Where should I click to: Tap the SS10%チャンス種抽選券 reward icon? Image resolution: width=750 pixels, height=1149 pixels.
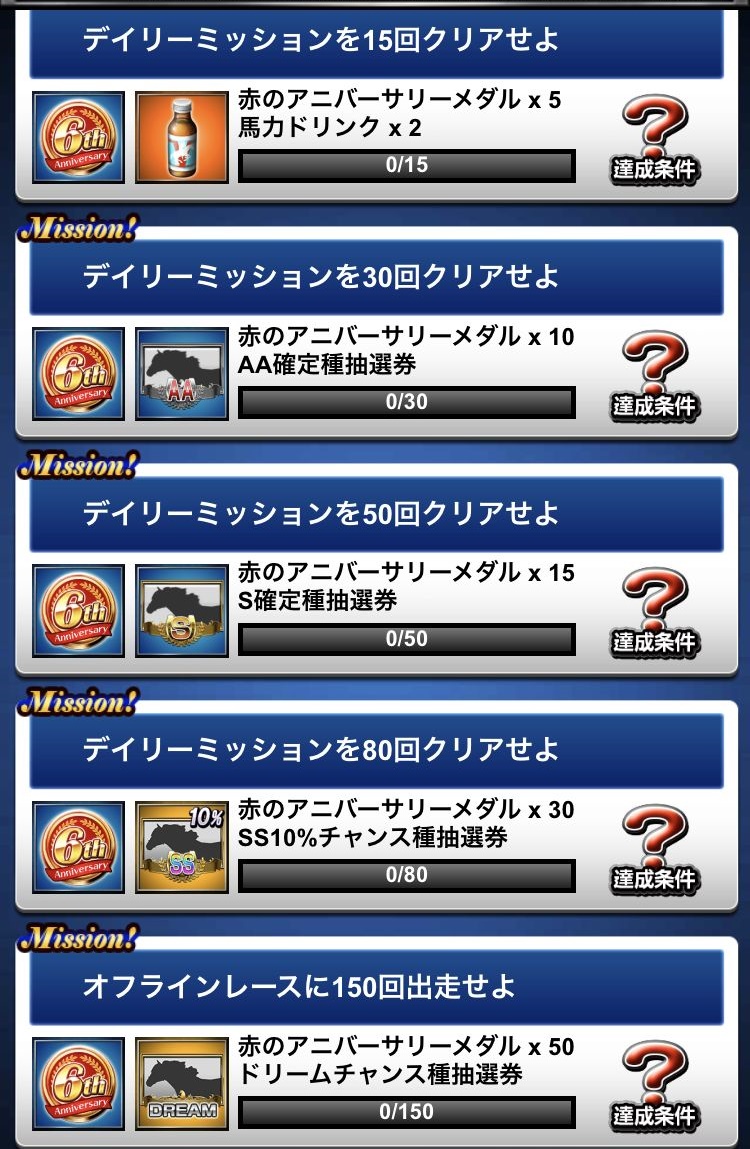(x=182, y=848)
